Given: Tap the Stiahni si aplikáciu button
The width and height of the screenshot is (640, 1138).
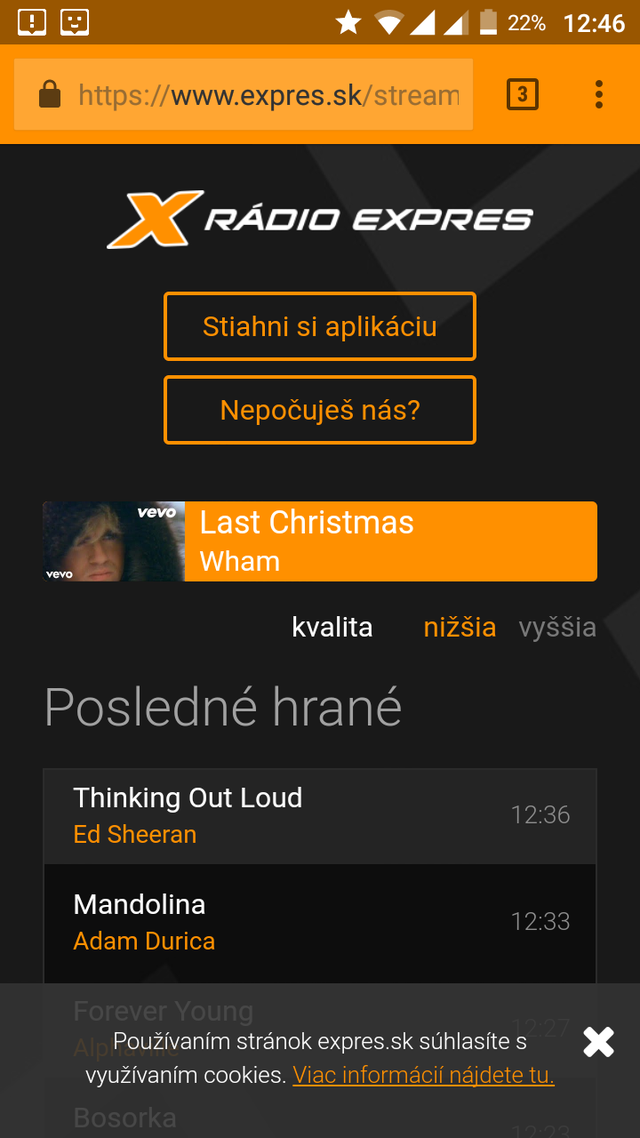Looking at the screenshot, I should [320, 326].
